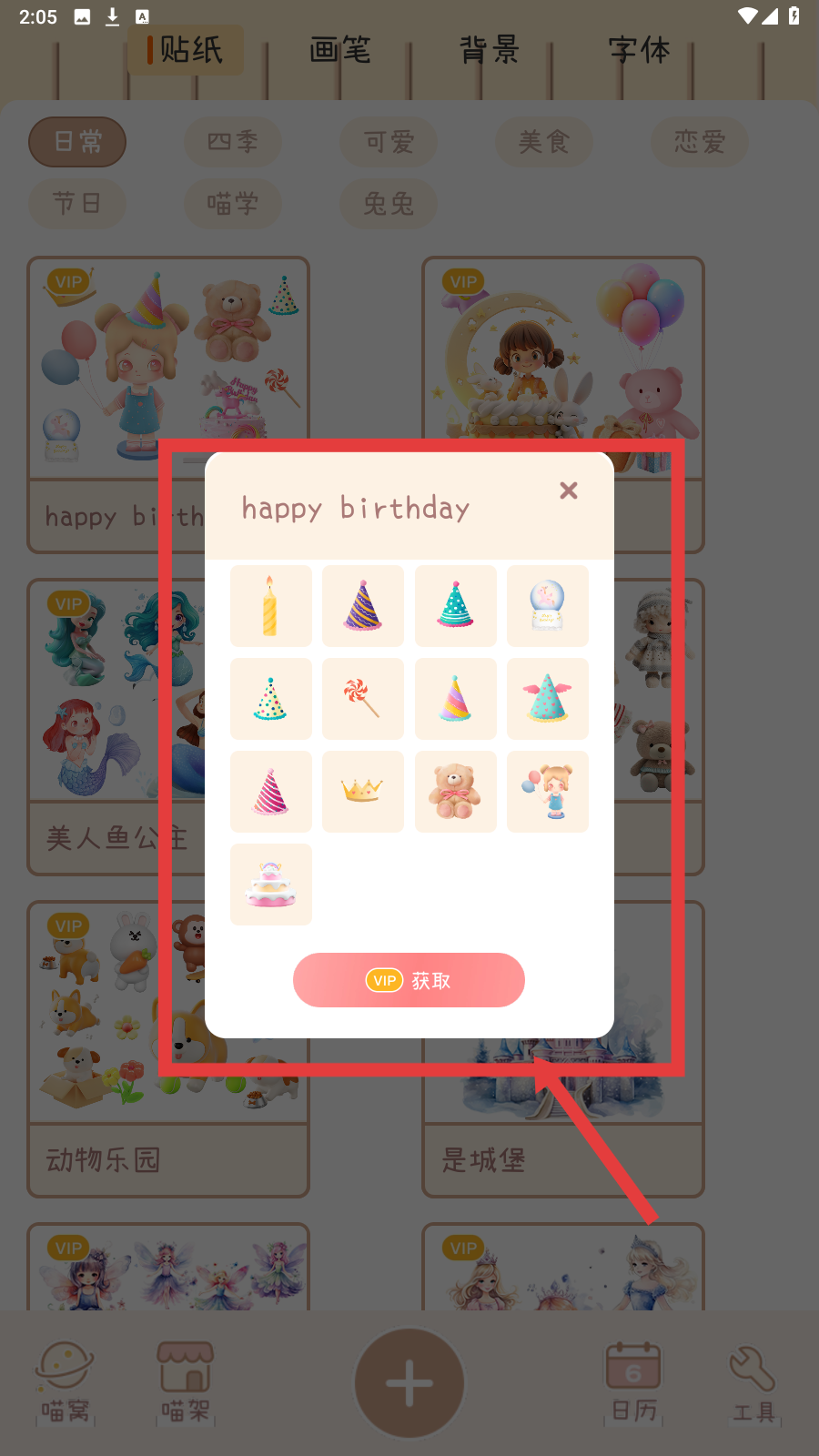This screenshot has height=1456, width=819.
Task: Choose the girl with balloons sticker
Action: click(547, 792)
